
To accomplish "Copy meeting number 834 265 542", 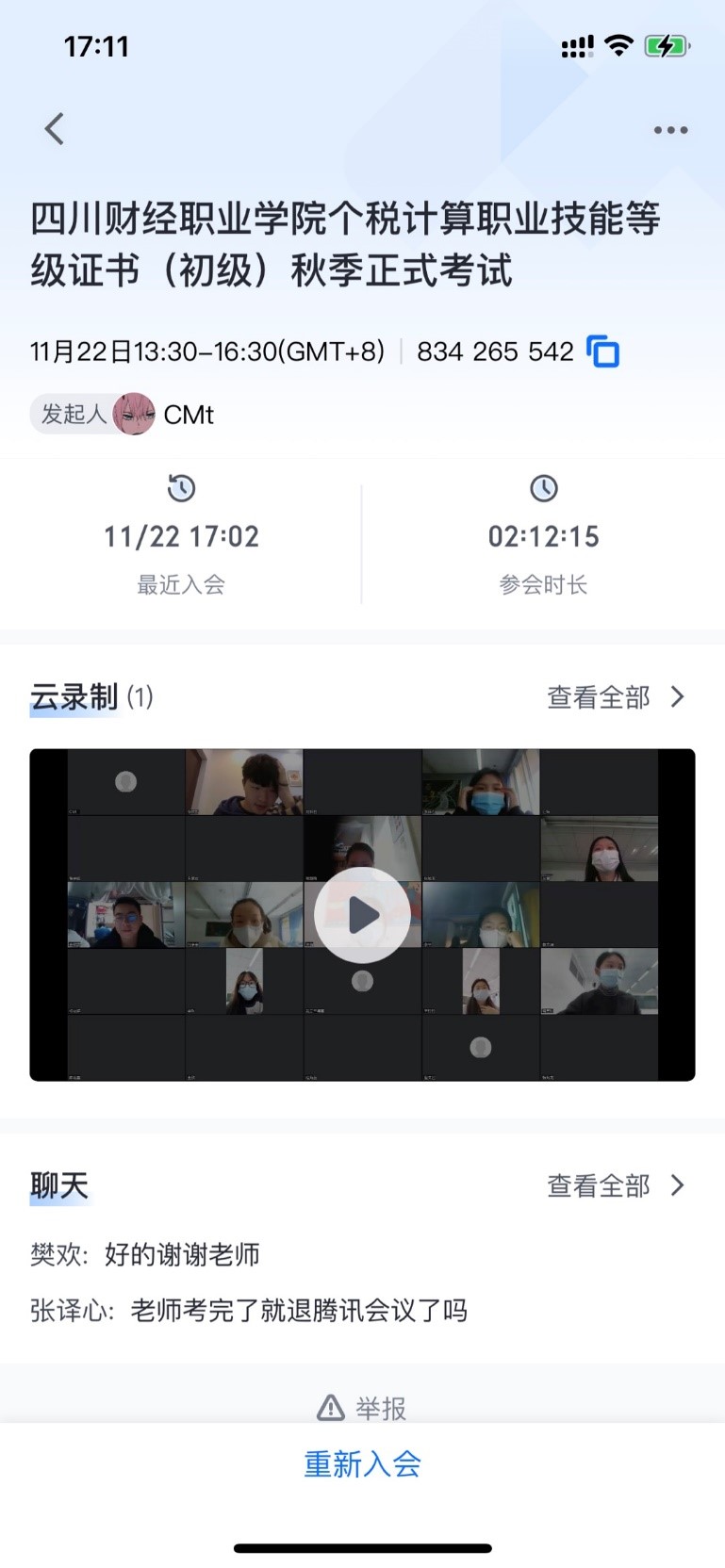I will [x=603, y=351].
